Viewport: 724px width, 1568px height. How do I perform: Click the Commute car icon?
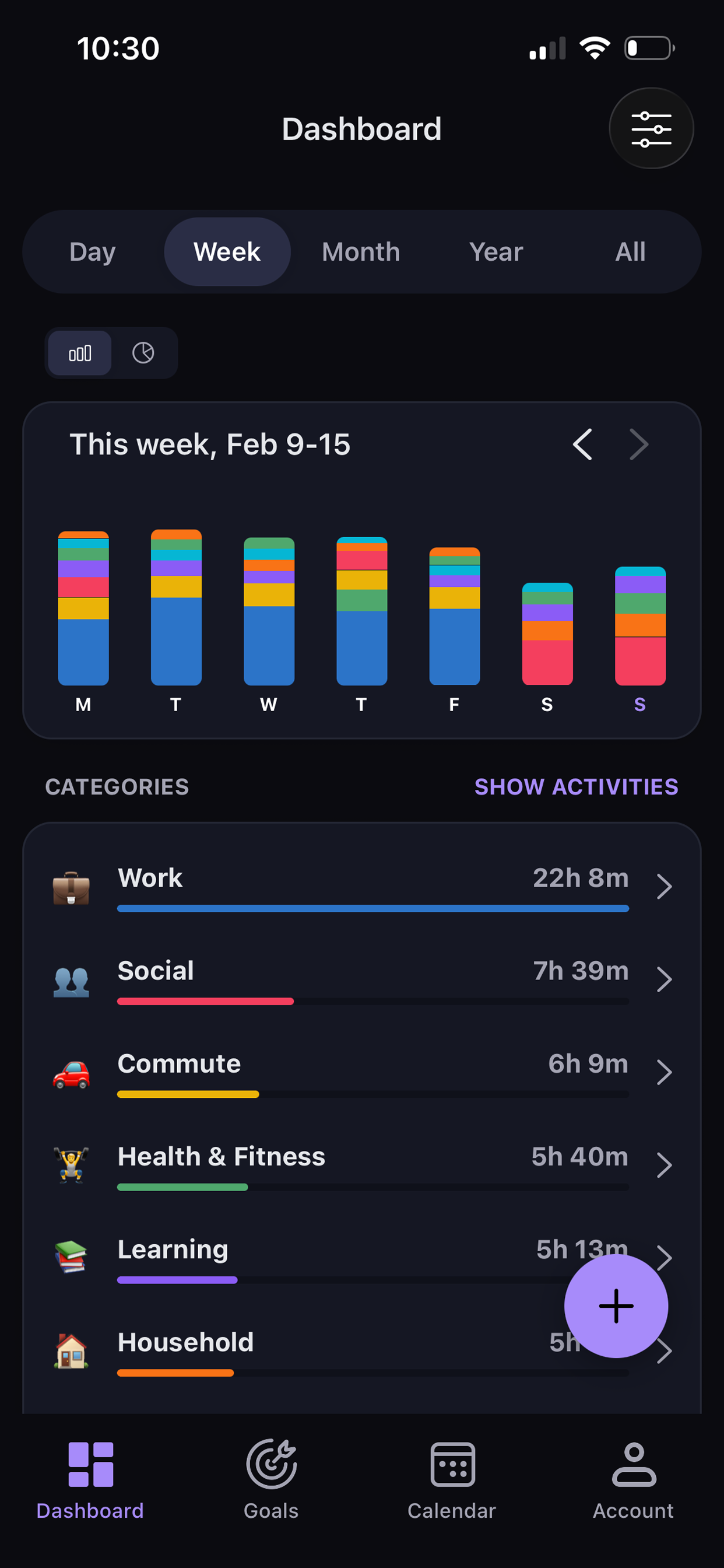tap(71, 1073)
